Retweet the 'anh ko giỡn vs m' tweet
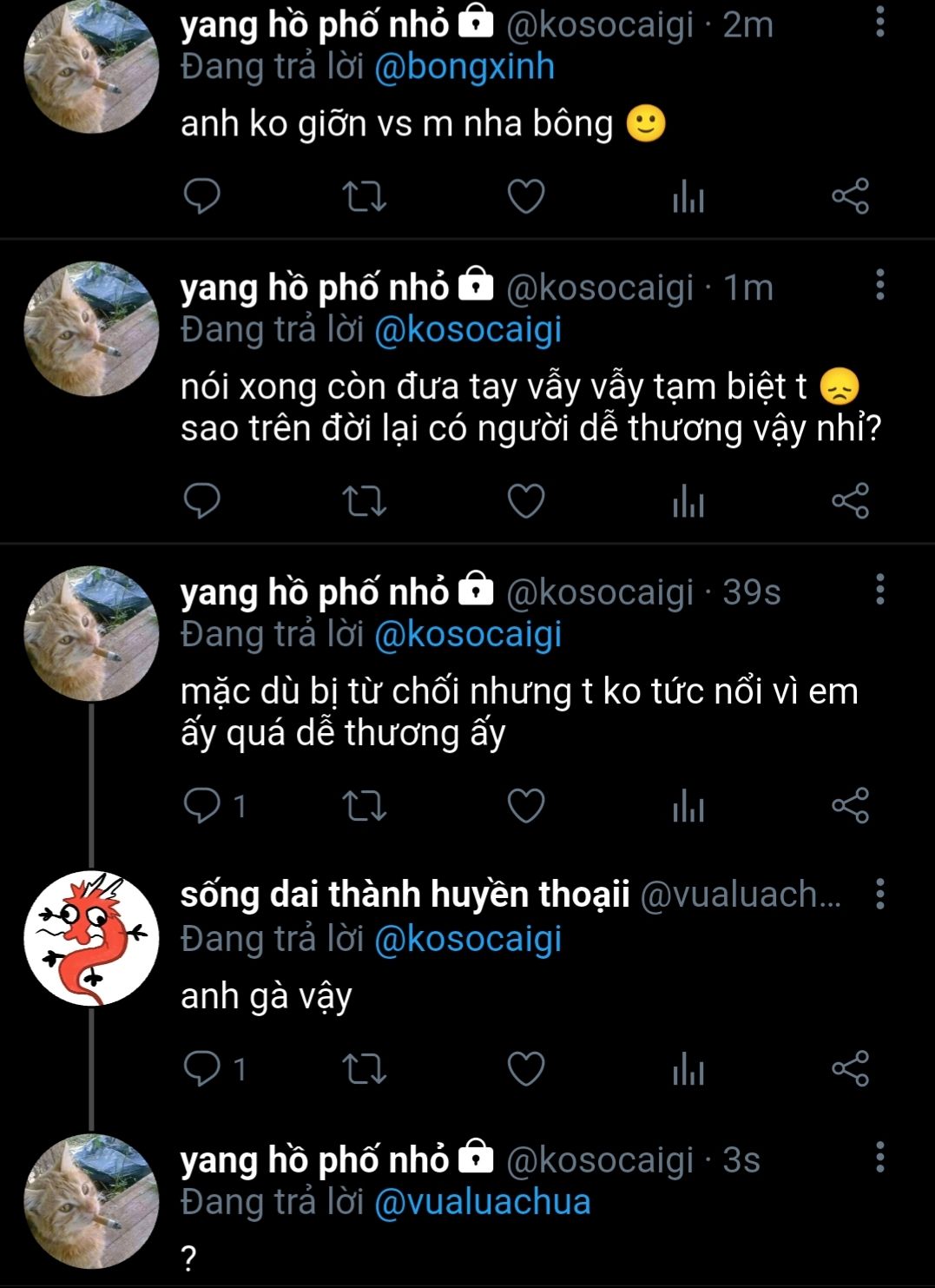The image size is (935, 1288). pyautogui.click(x=364, y=196)
